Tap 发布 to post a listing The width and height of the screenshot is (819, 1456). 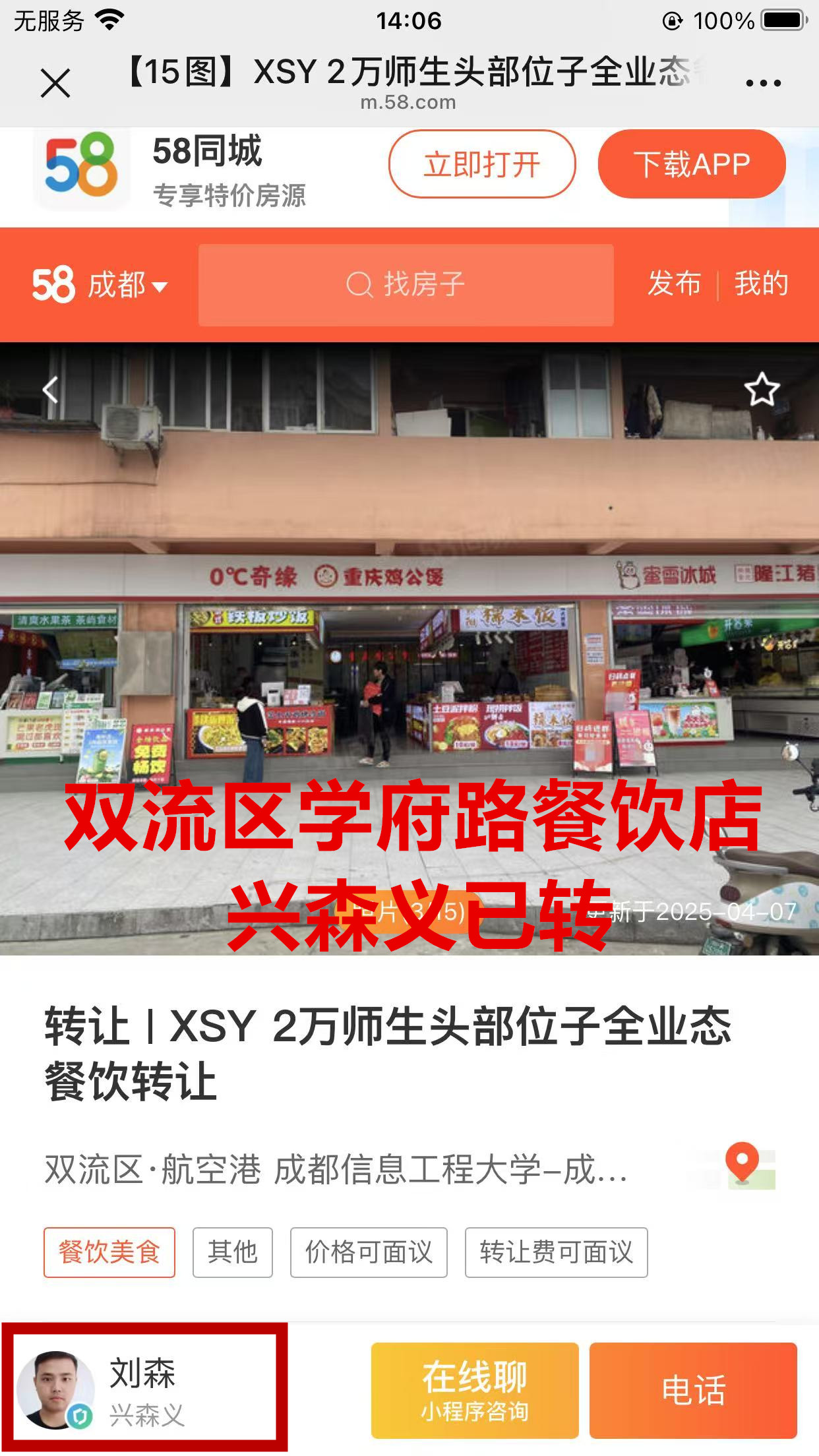pos(673,284)
